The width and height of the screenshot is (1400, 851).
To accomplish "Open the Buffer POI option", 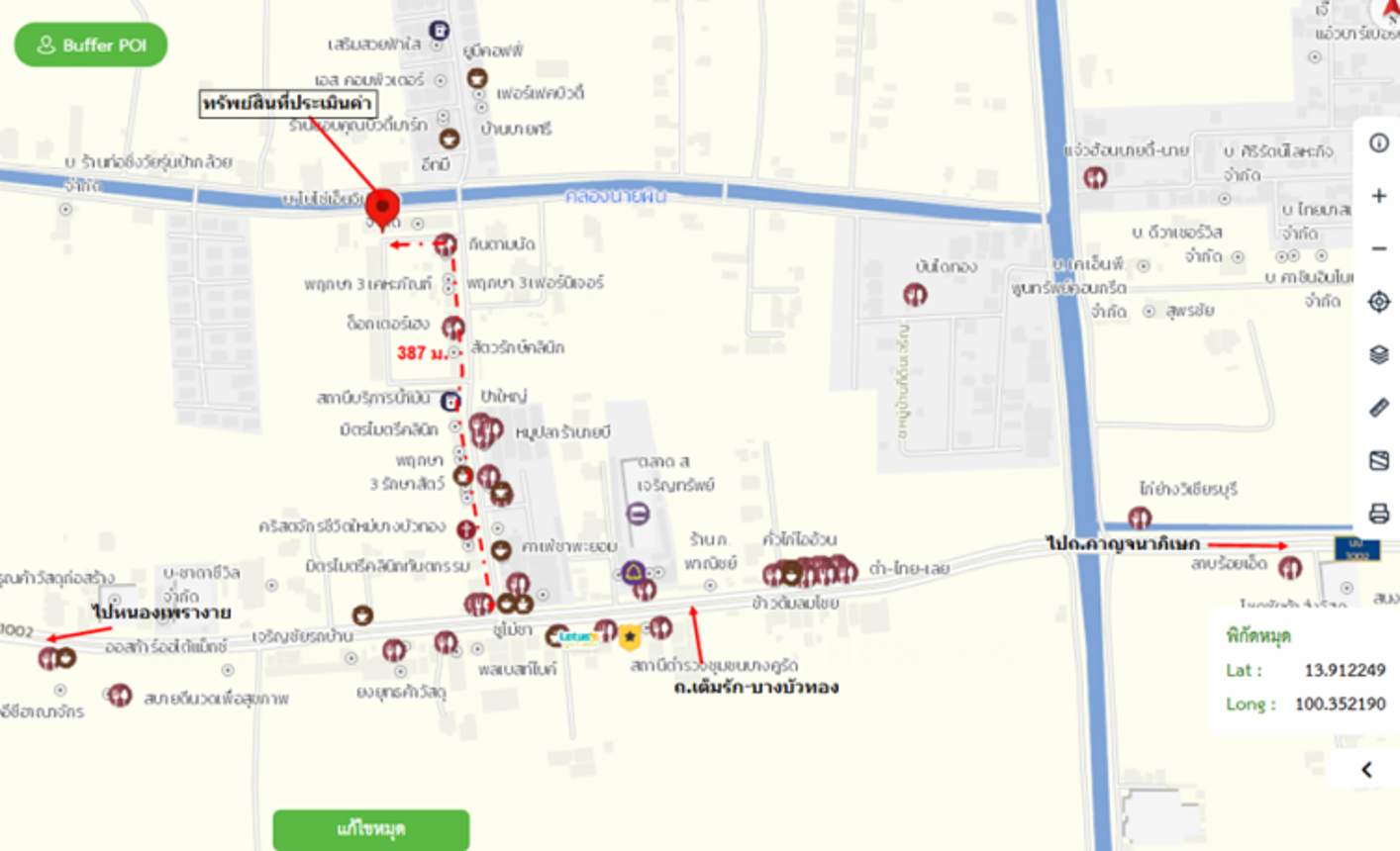I will click(x=91, y=46).
